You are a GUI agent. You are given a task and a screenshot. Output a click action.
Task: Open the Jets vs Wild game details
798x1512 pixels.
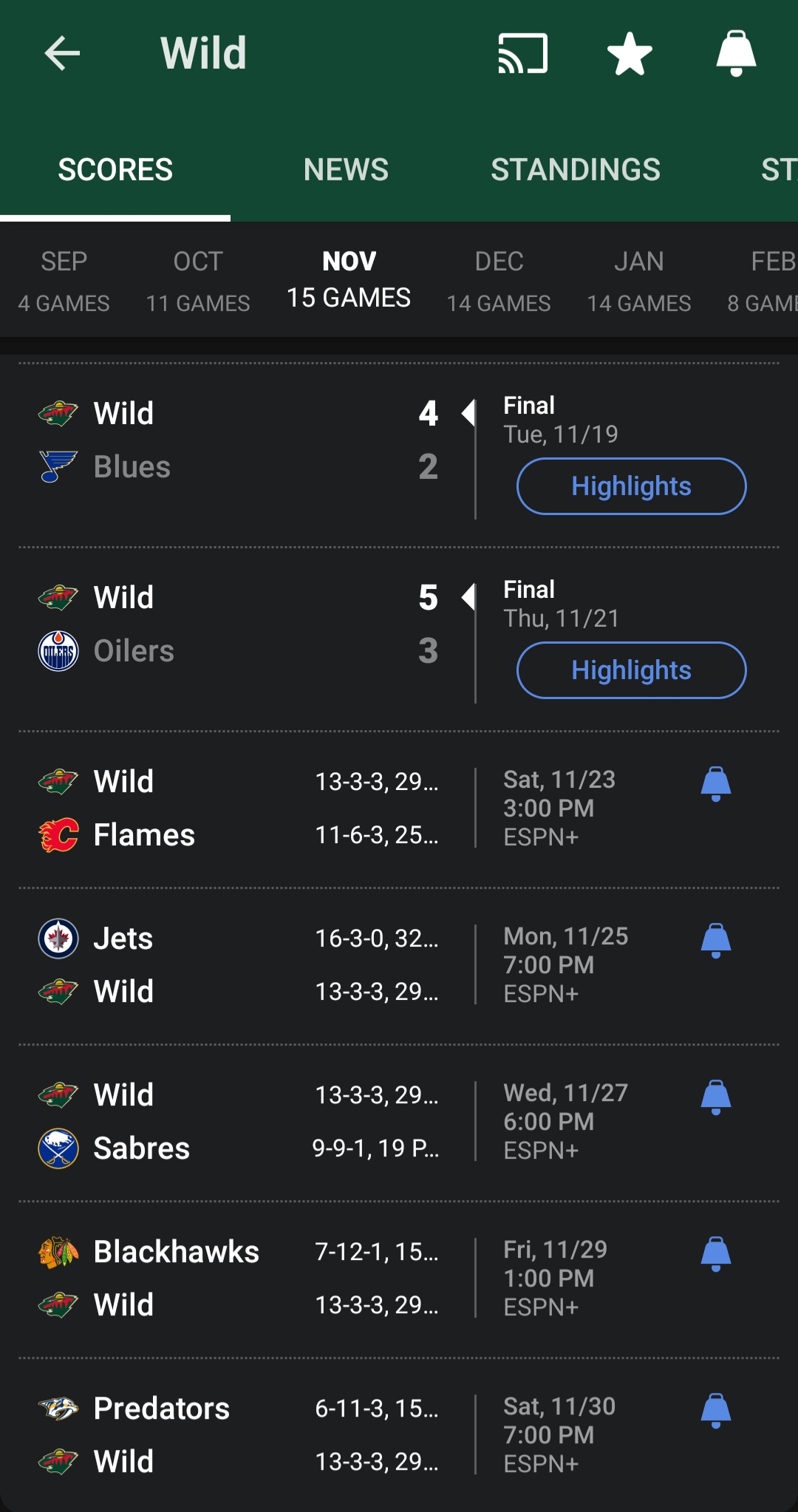coord(399,966)
